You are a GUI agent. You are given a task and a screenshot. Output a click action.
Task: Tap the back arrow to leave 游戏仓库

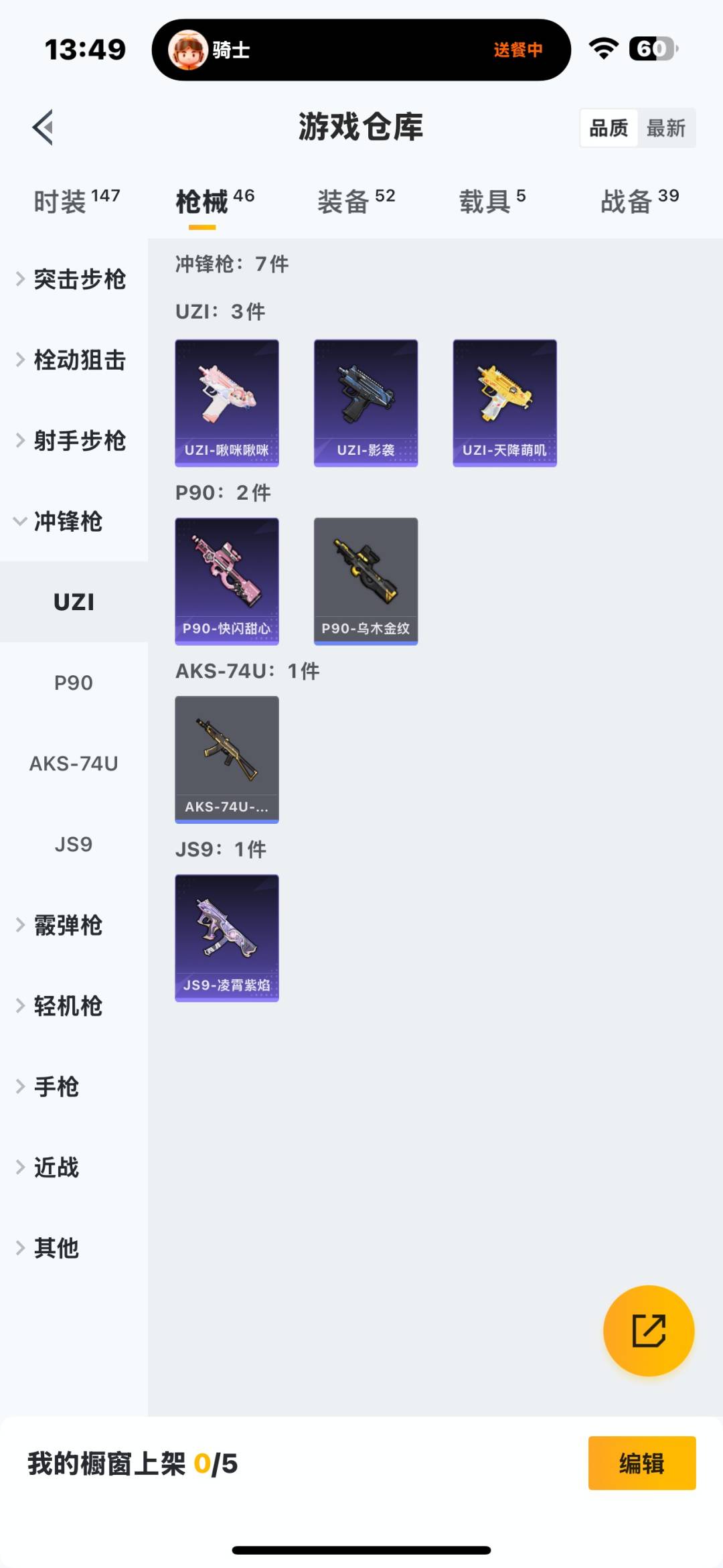coord(42,128)
